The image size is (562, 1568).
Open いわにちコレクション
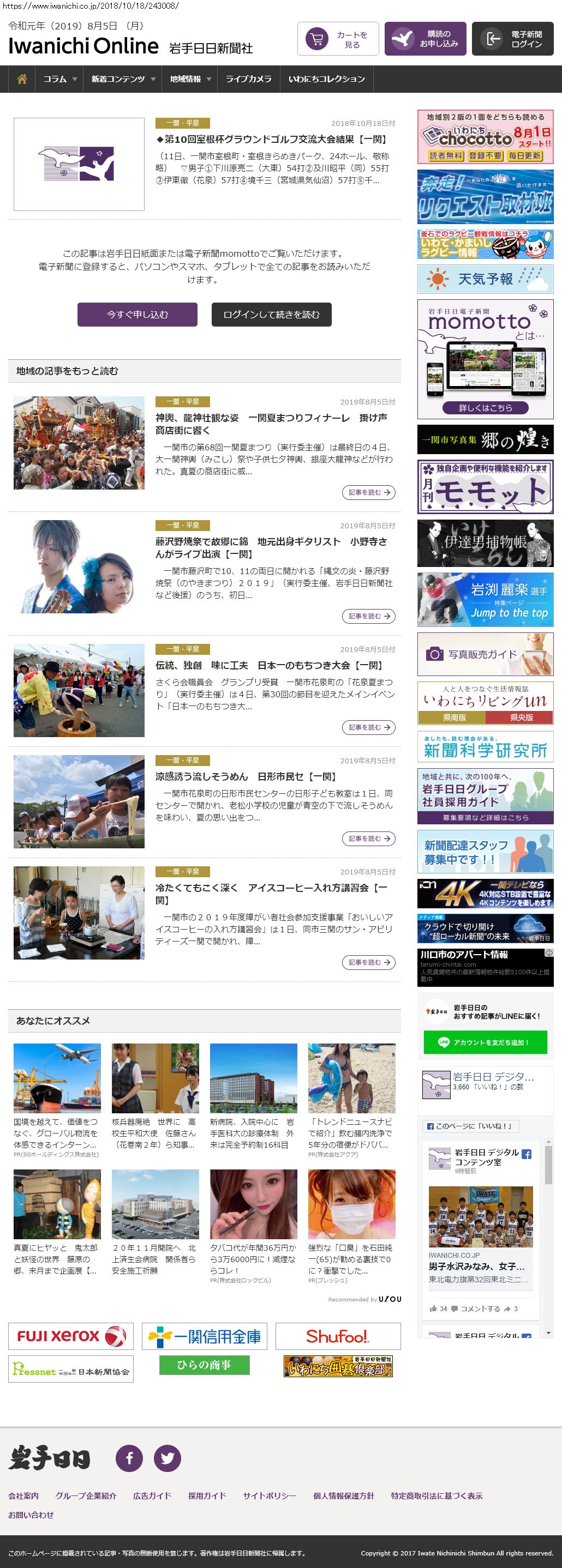(x=326, y=79)
